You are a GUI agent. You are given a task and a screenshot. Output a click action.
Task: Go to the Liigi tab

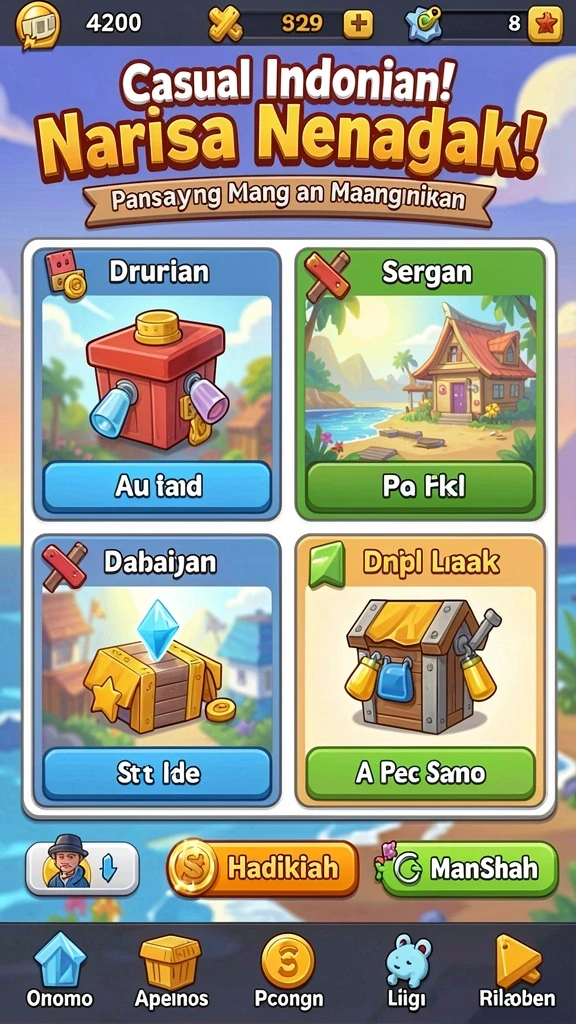point(409,970)
